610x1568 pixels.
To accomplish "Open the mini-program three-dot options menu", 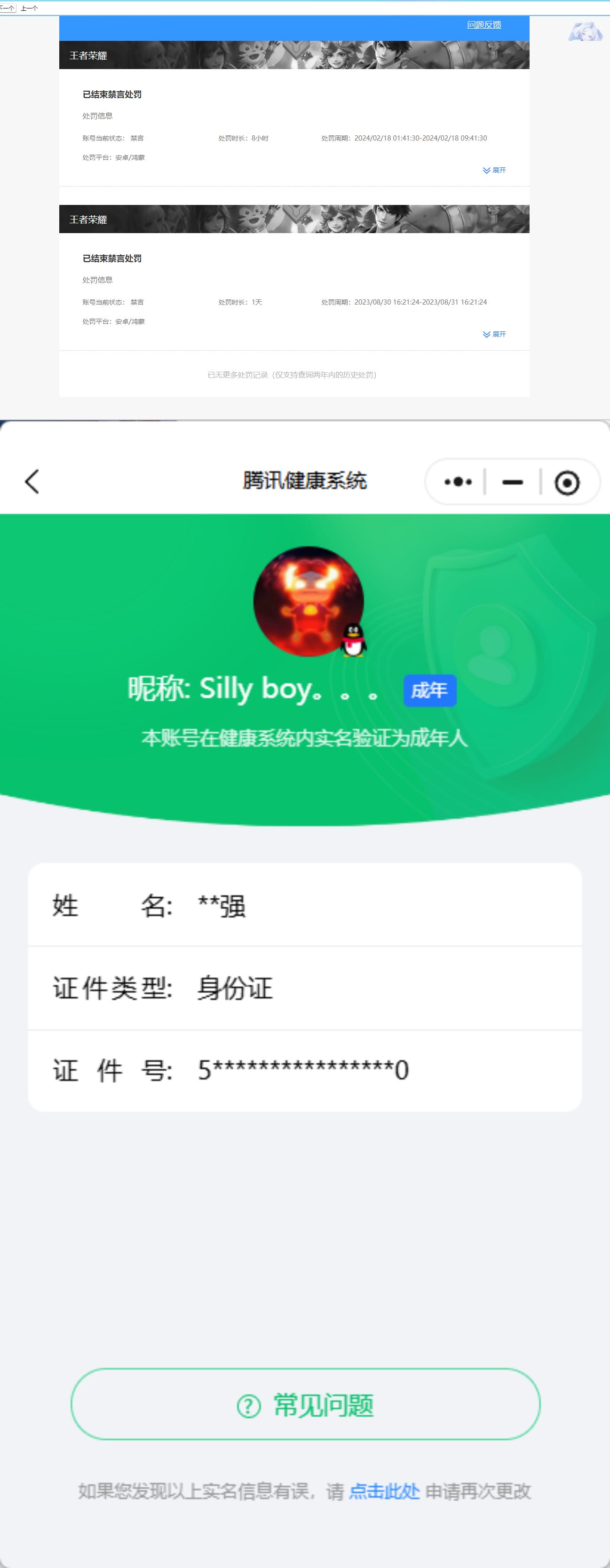I will coord(457,481).
